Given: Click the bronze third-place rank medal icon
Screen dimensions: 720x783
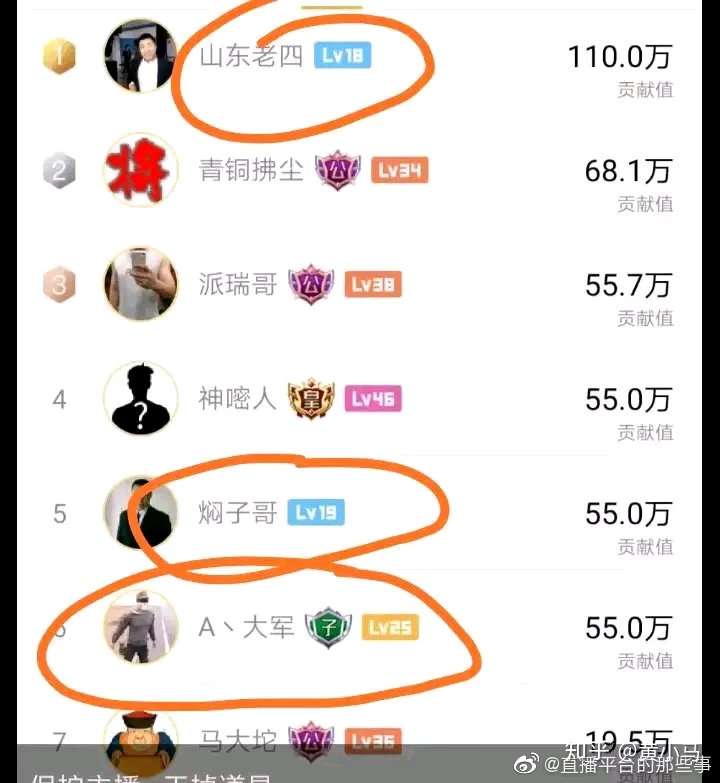Looking at the screenshot, I should coord(58,285).
